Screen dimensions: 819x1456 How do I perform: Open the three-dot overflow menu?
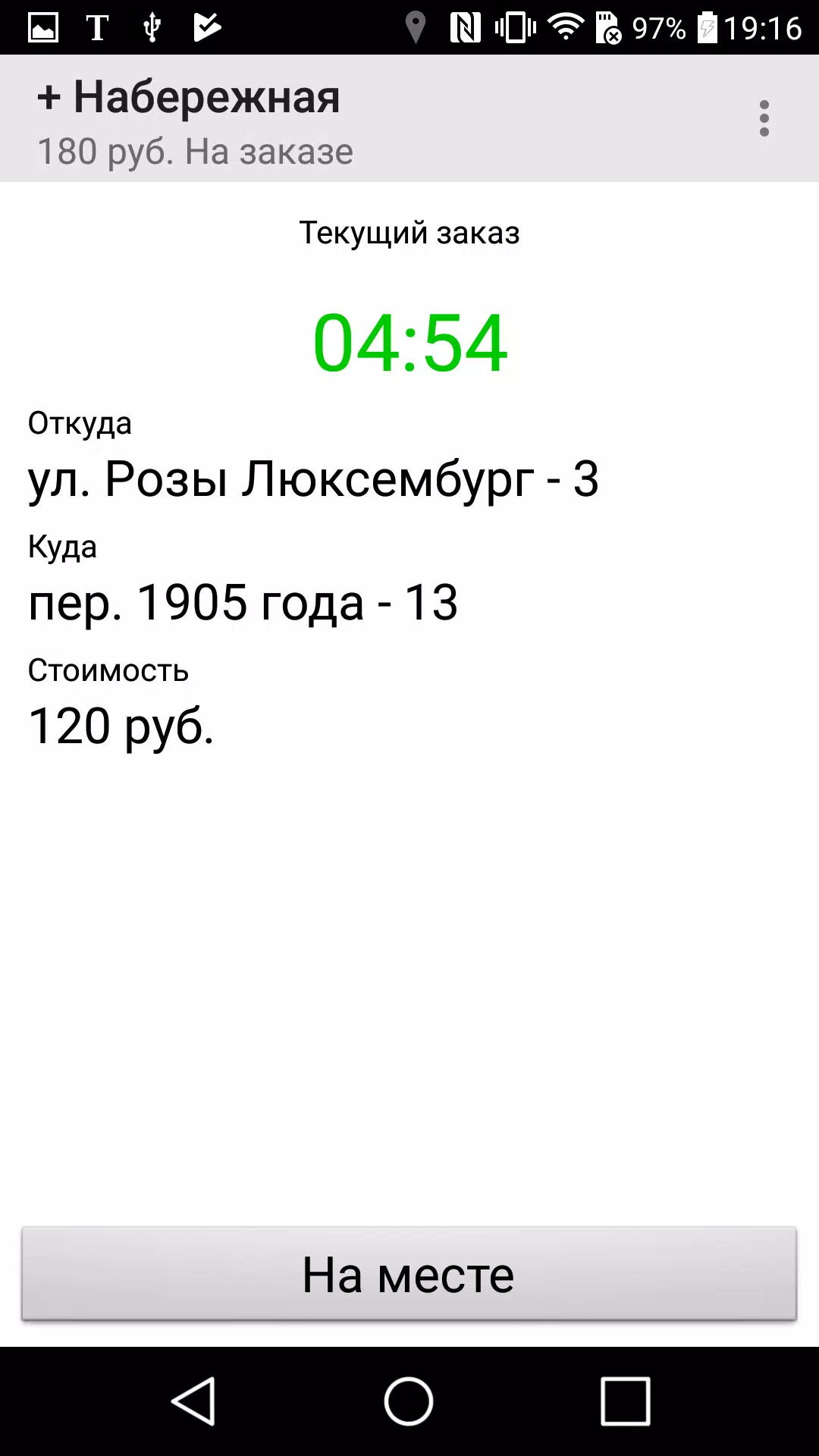[x=764, y=119]
